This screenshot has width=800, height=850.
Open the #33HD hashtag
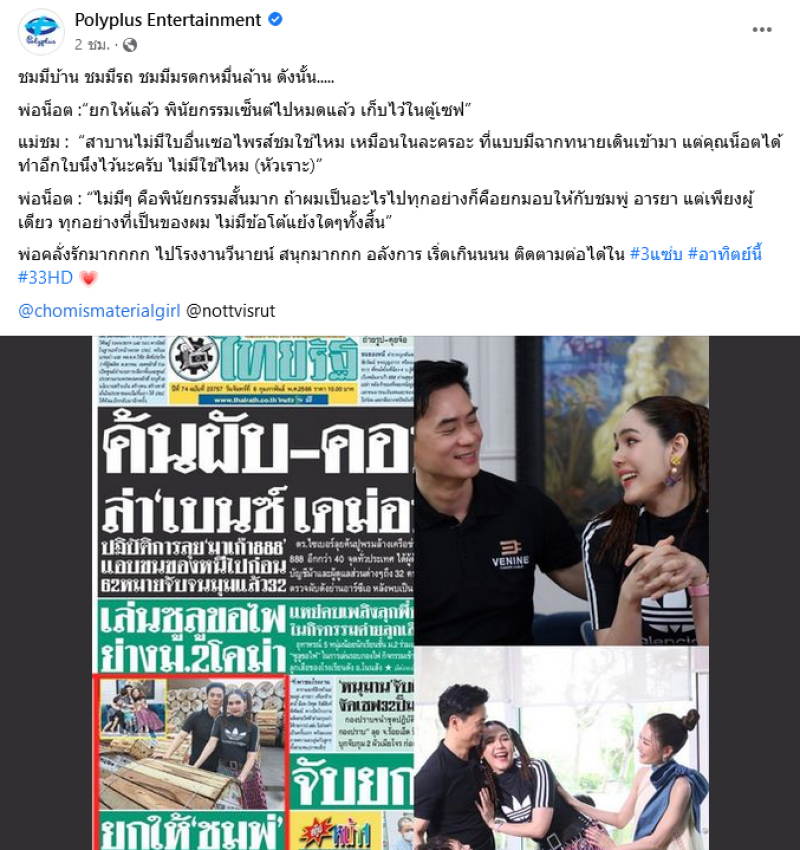pyautogui.click(x=46, y=278)
